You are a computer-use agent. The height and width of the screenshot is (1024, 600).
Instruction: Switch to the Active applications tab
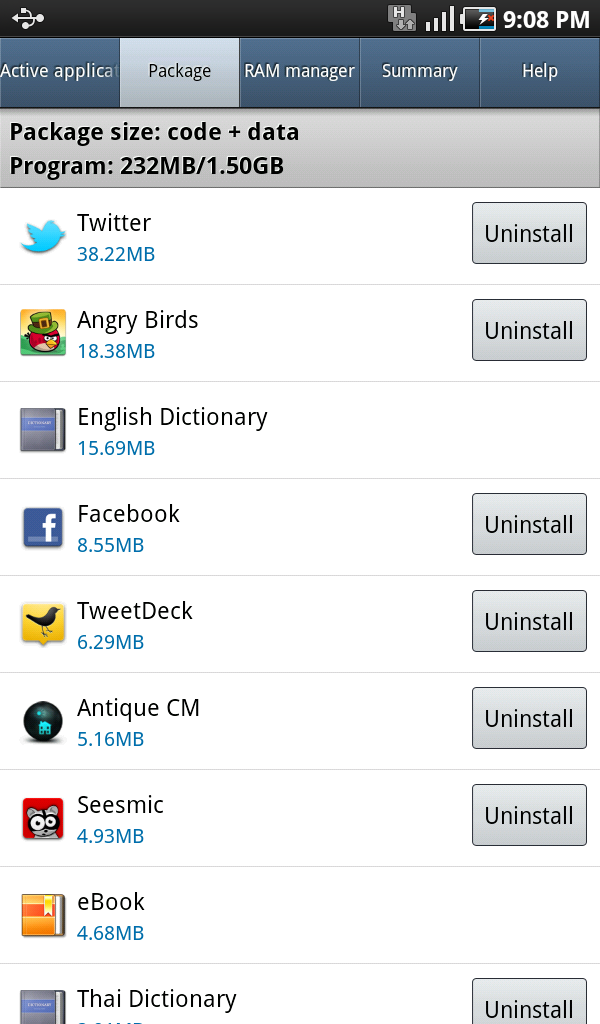pos(59,72)
